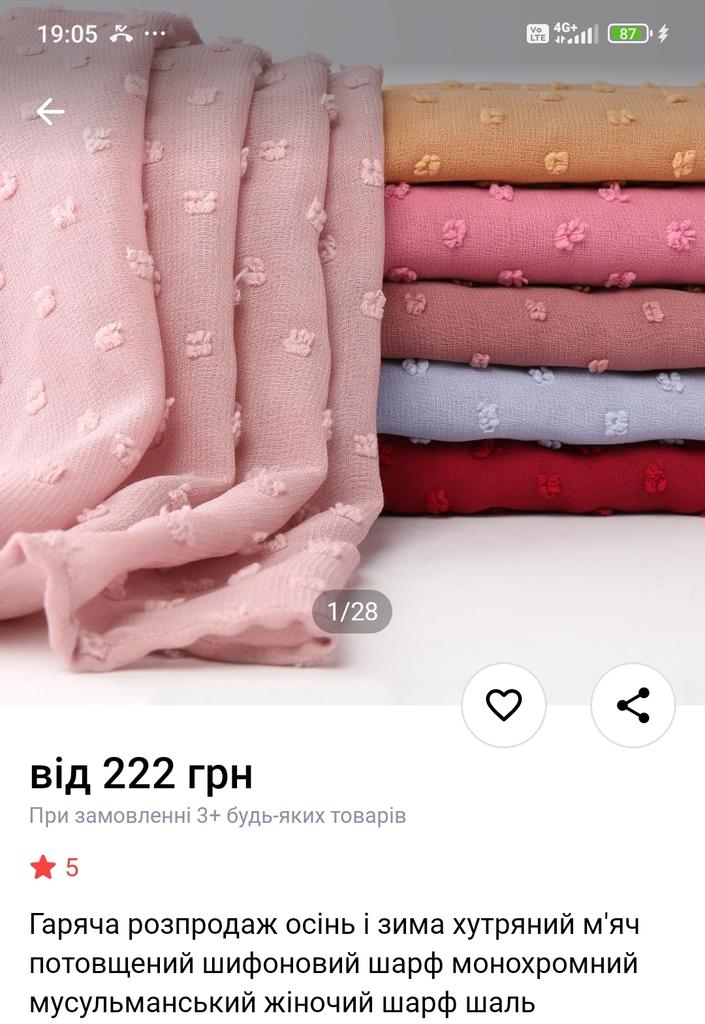705x1024 pixels.
Task: Add scarf to favorites with heart
Action: pos(503,705)
